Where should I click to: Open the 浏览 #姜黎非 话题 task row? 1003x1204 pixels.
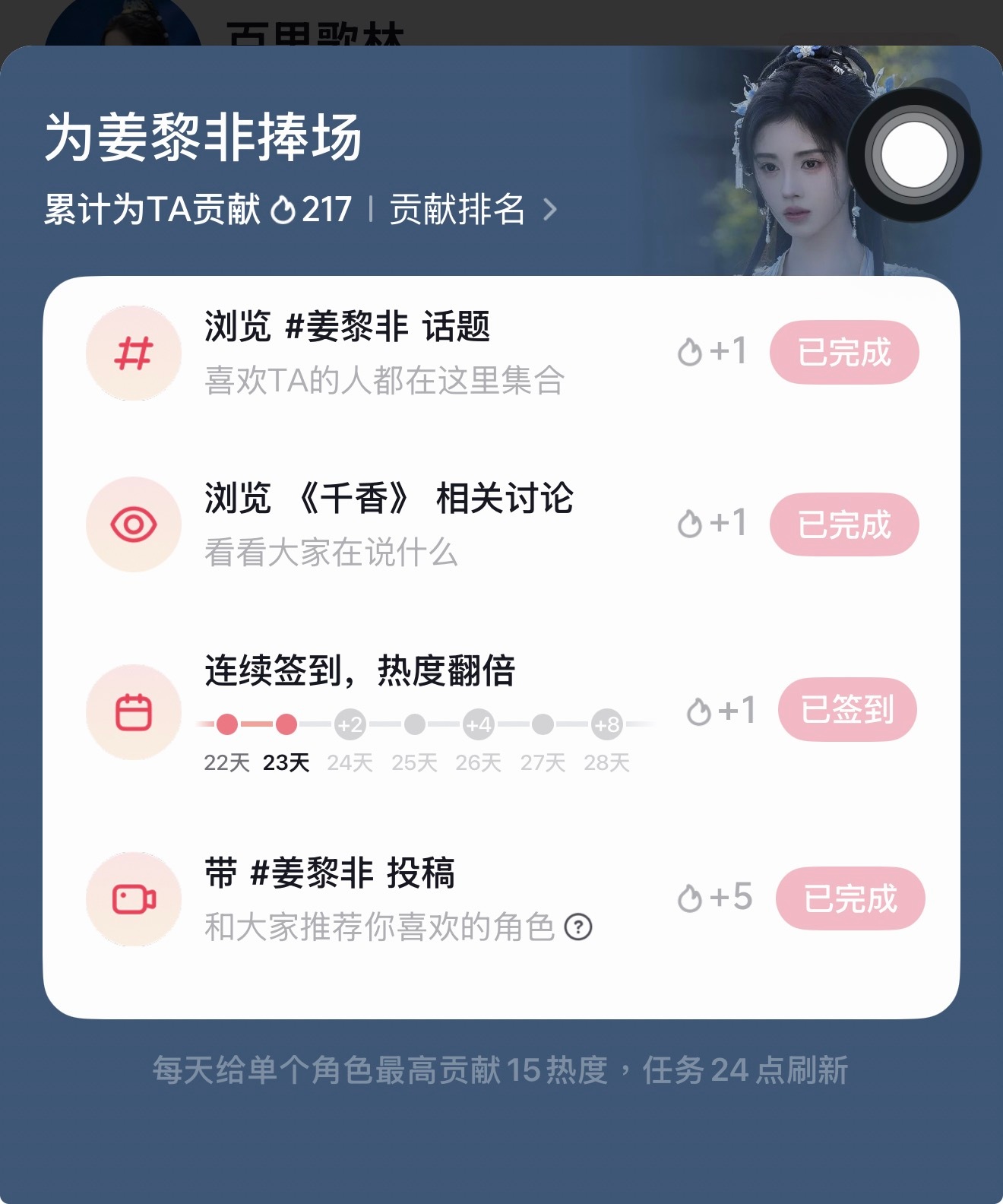click(501, 353)
